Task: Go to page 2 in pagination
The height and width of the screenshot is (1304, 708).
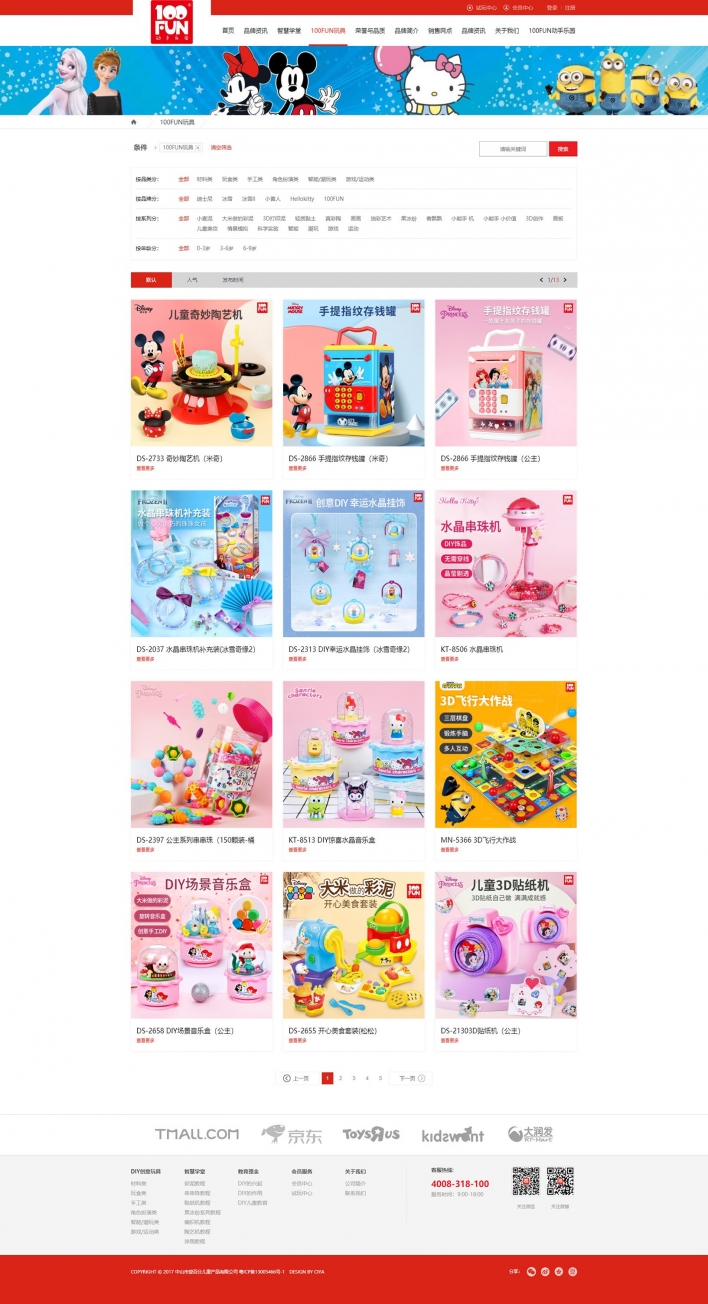Action: click(340, 1078)
